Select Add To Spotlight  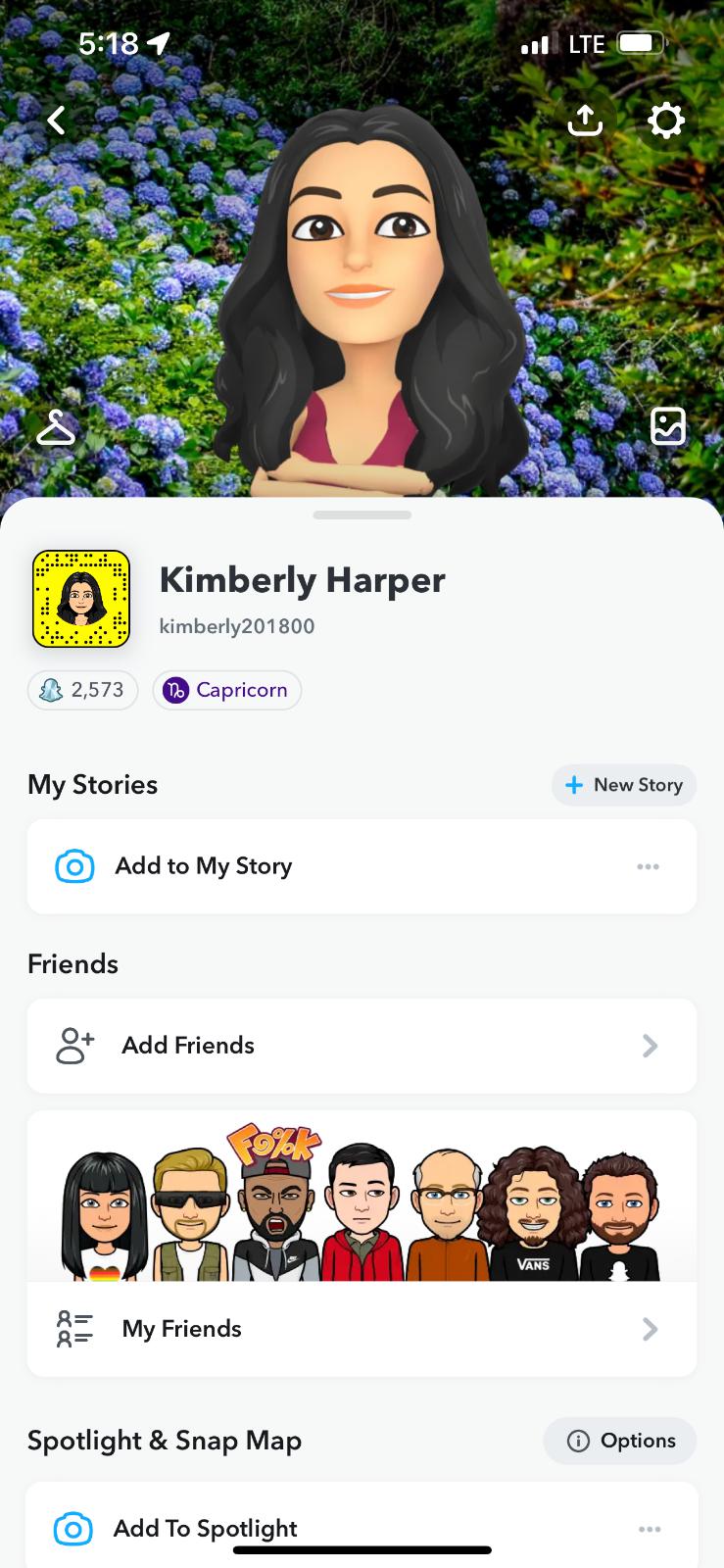[x=206, y=1529]
